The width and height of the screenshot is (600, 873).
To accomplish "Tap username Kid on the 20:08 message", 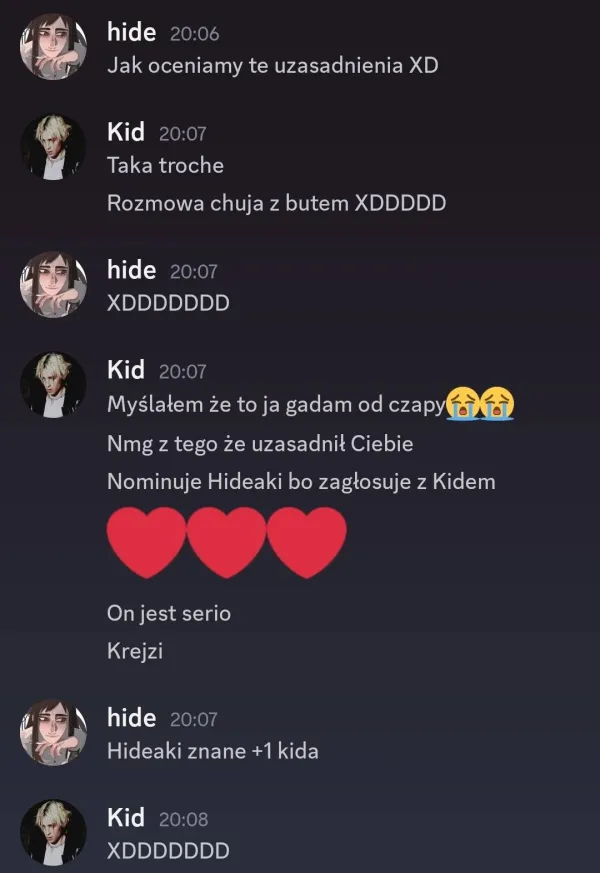I will pyautogui.click(x=125, y=818).
